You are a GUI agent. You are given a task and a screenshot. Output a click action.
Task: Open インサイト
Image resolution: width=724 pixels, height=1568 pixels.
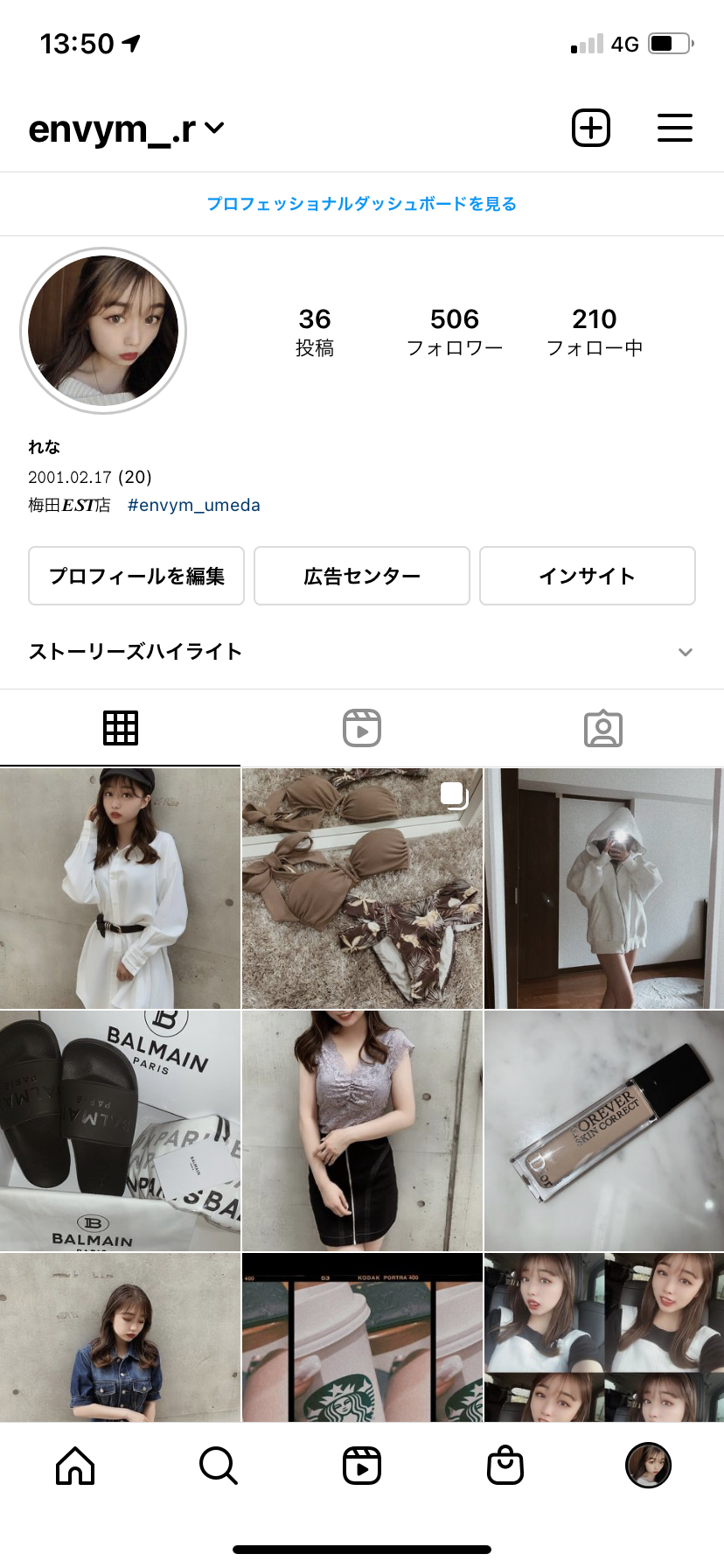(x=588, y=576)
